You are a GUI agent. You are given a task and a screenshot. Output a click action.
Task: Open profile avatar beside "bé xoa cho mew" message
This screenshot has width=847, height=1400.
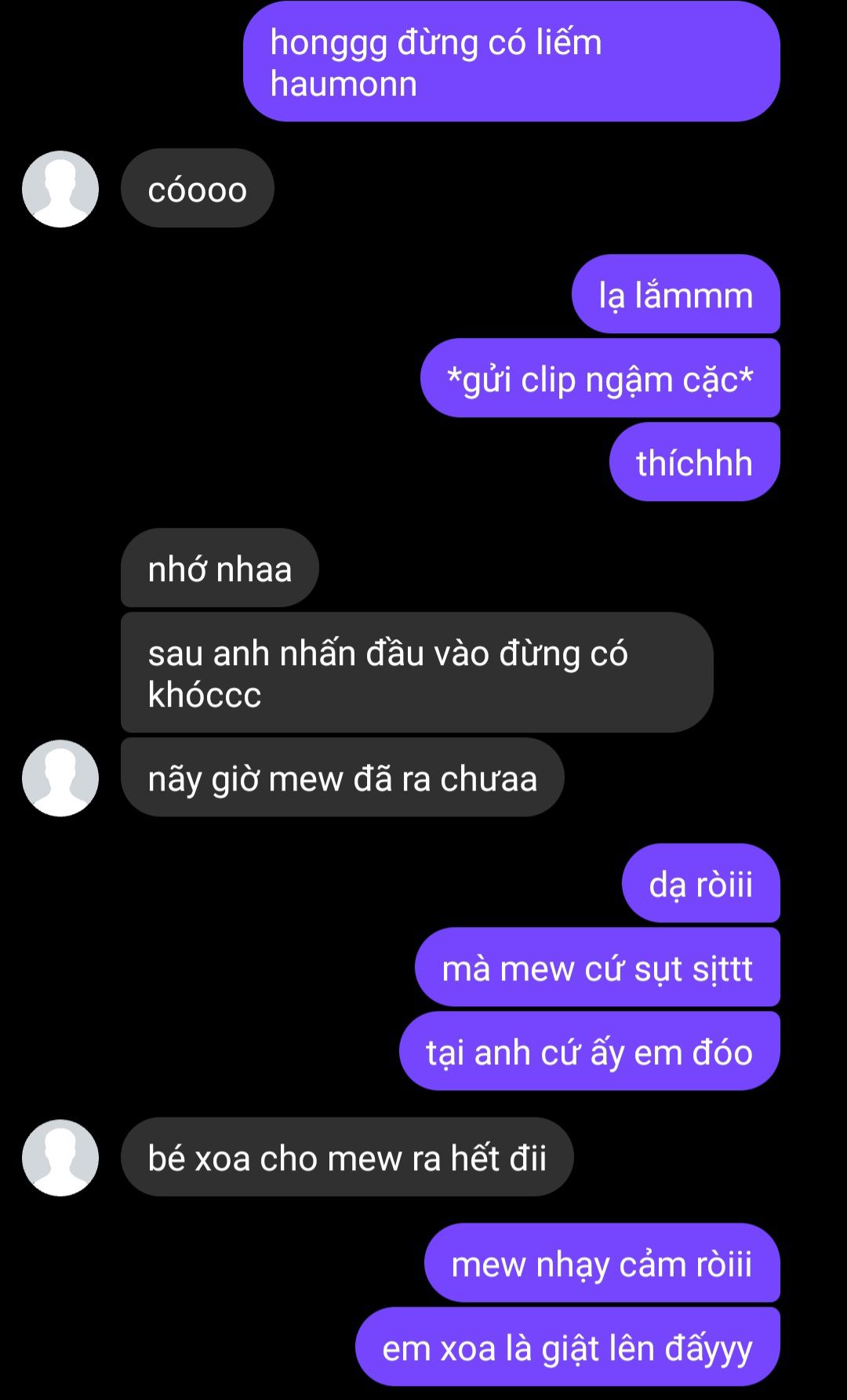point(60,1158)
